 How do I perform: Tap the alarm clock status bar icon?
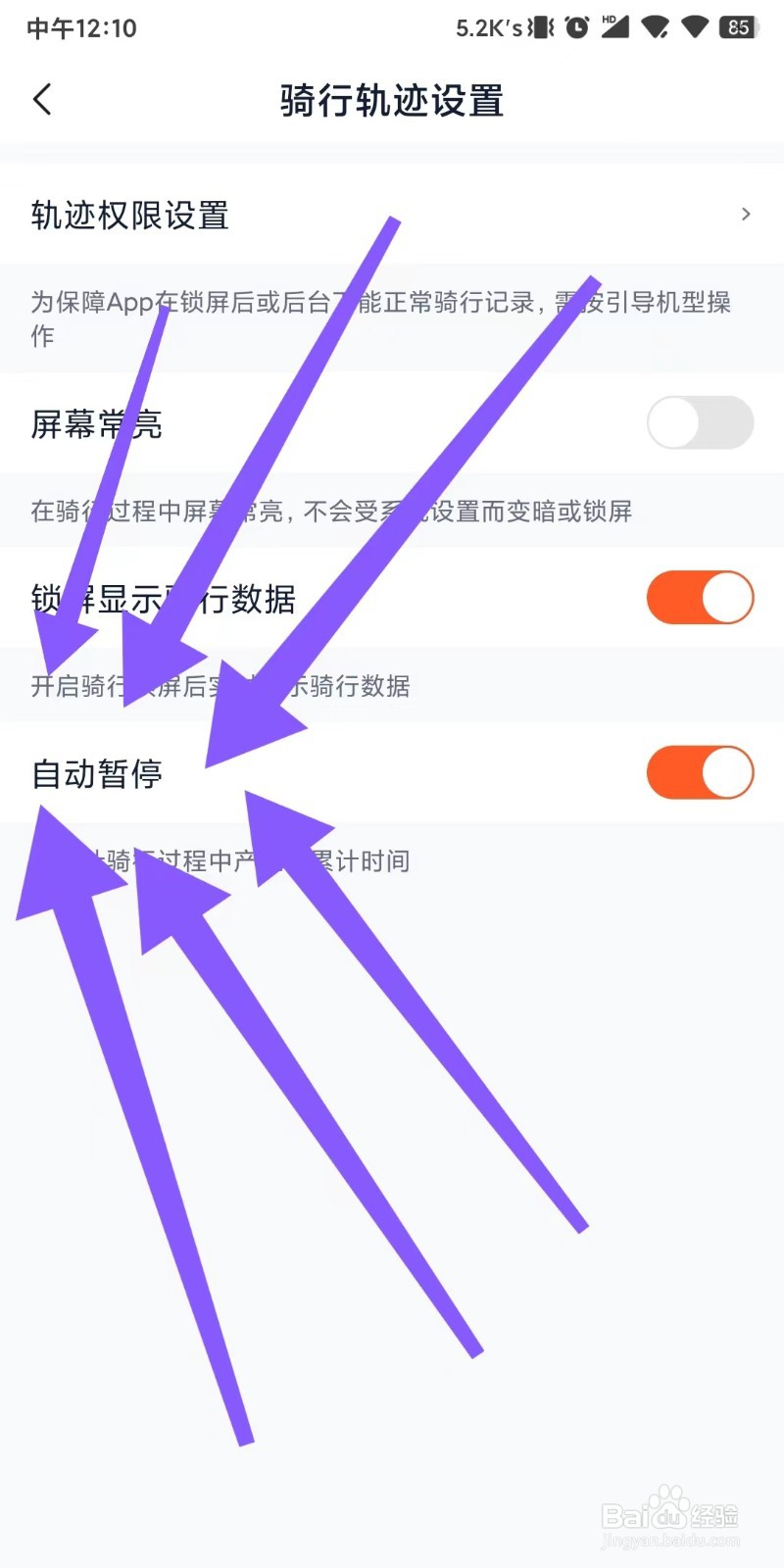click(578, 27)
